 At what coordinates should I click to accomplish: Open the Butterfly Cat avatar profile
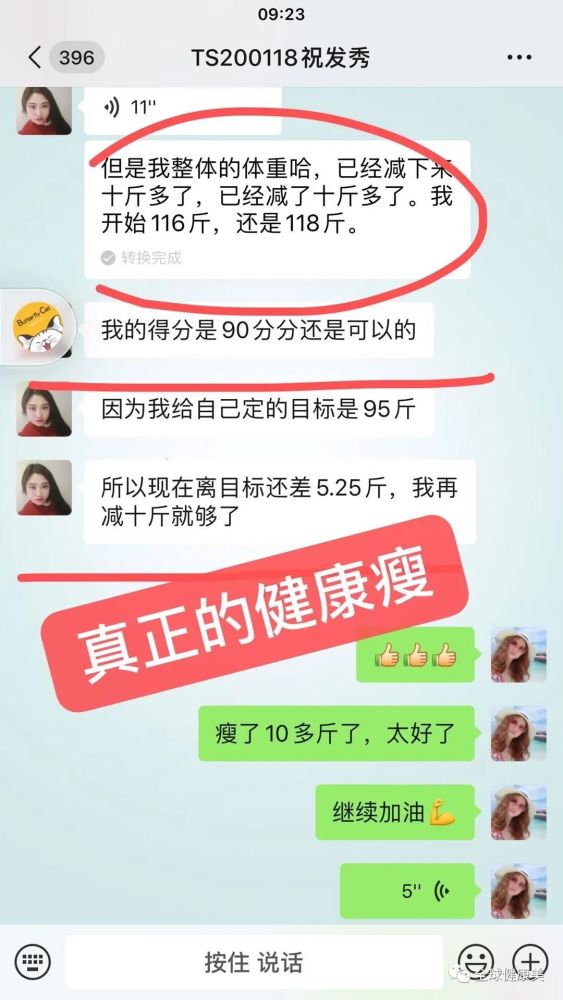click(38, 327)
